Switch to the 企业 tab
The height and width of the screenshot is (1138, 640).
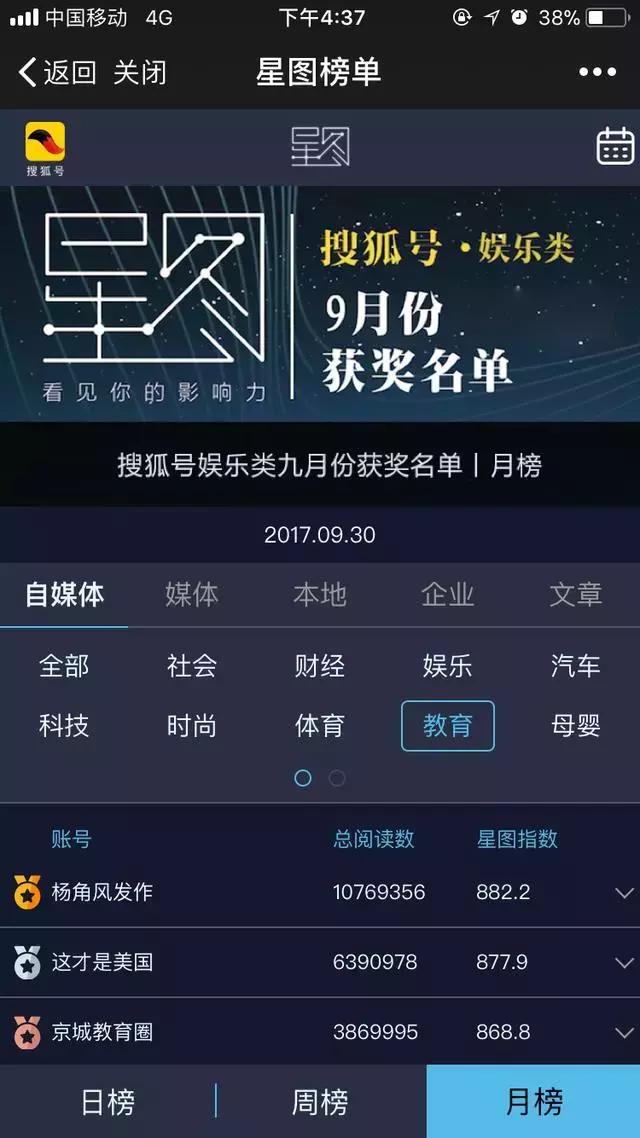(447, 594)
